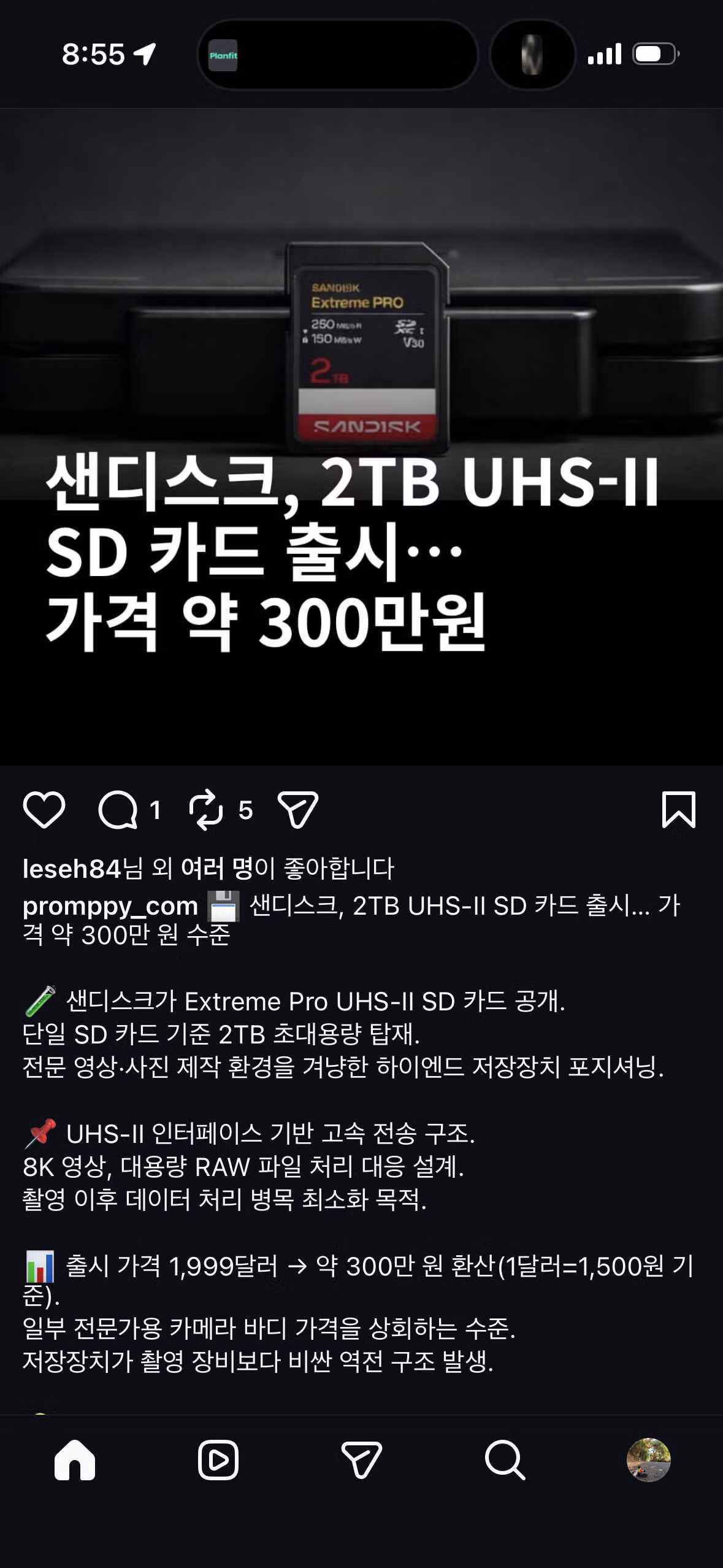Image resolution: width=723 pixels, height=1568 pixels.
Task: Like the SanDisk 2TB SD card post
Action: 44,810
